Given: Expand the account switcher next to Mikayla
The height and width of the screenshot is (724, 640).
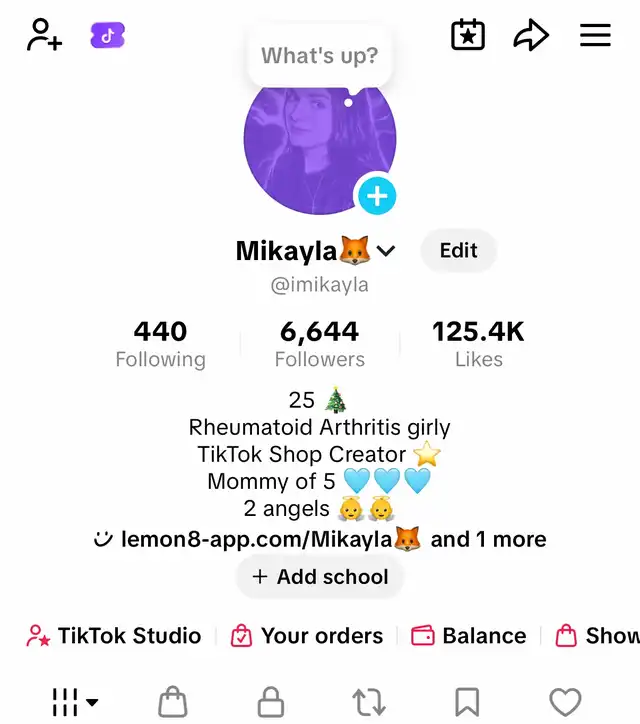Looking at the screenshot, I should tap(386, 251).
